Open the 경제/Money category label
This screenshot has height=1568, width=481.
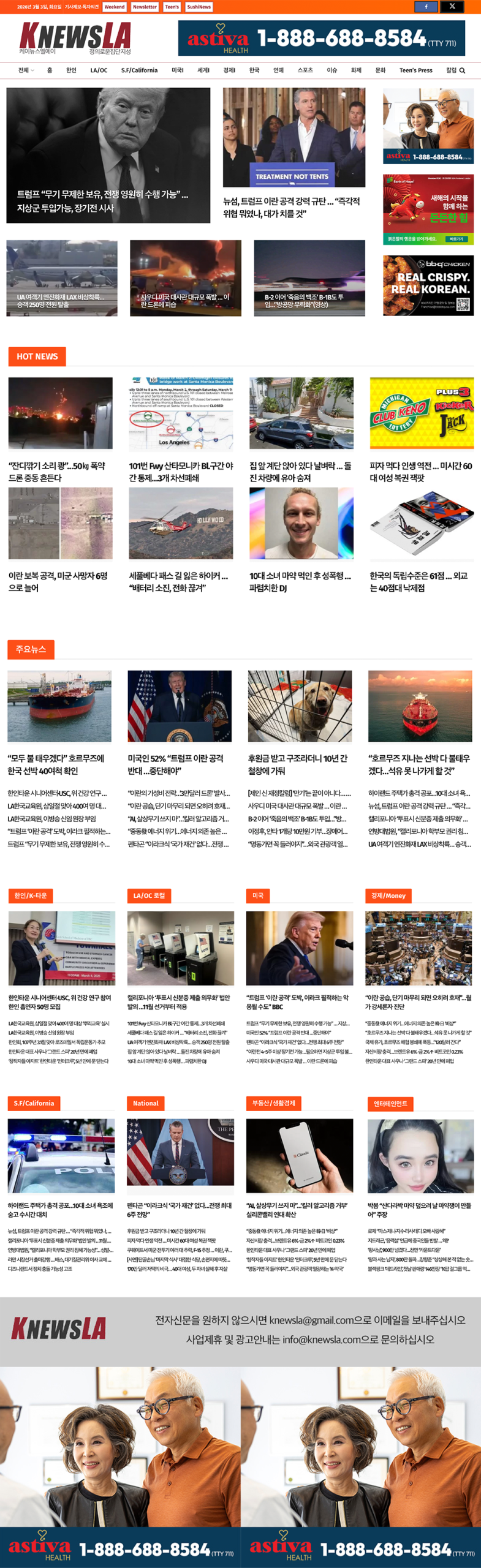[x=388, y=895]
